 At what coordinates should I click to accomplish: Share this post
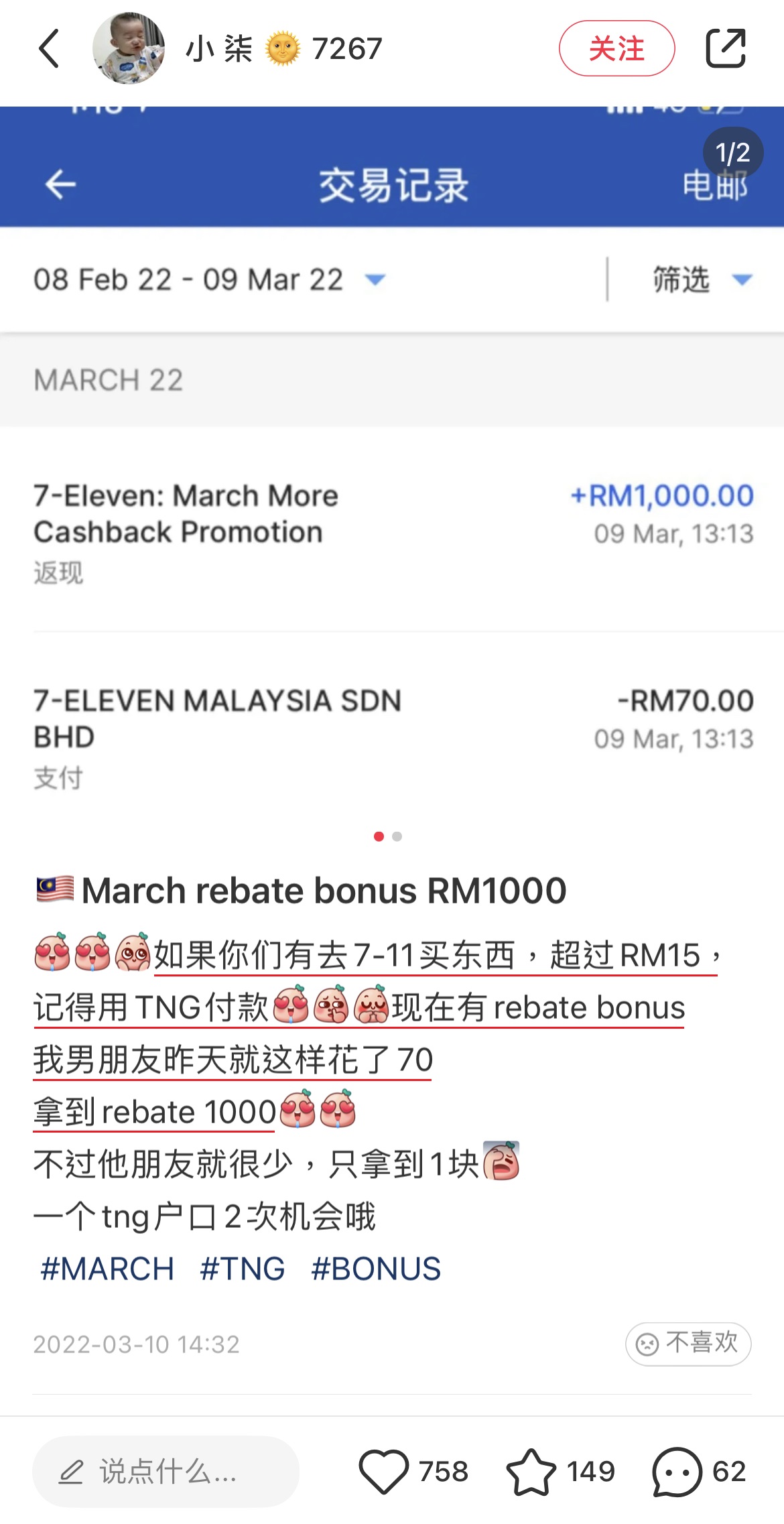point(726,48)
